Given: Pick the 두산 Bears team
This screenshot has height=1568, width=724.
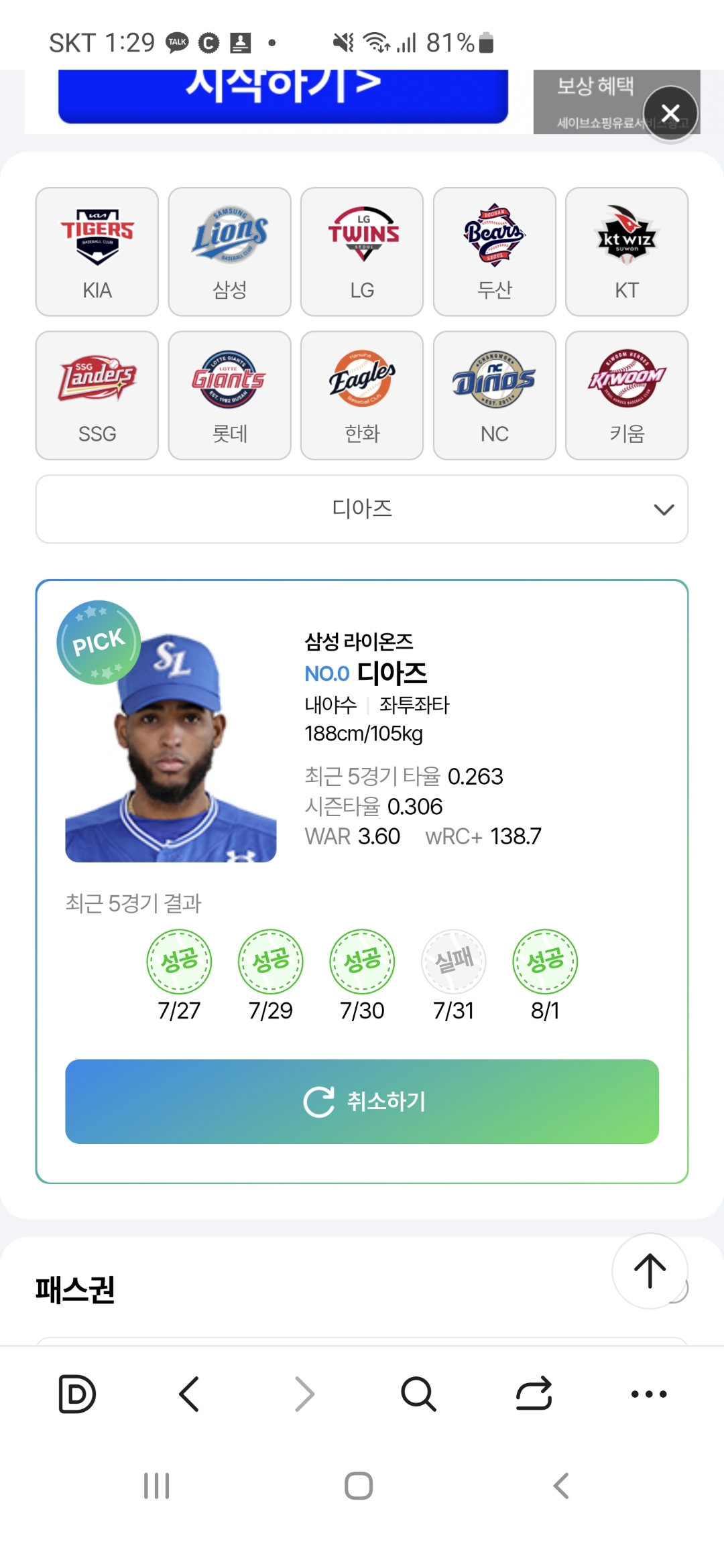Looking at the screenshot, I should coord(494,251).
